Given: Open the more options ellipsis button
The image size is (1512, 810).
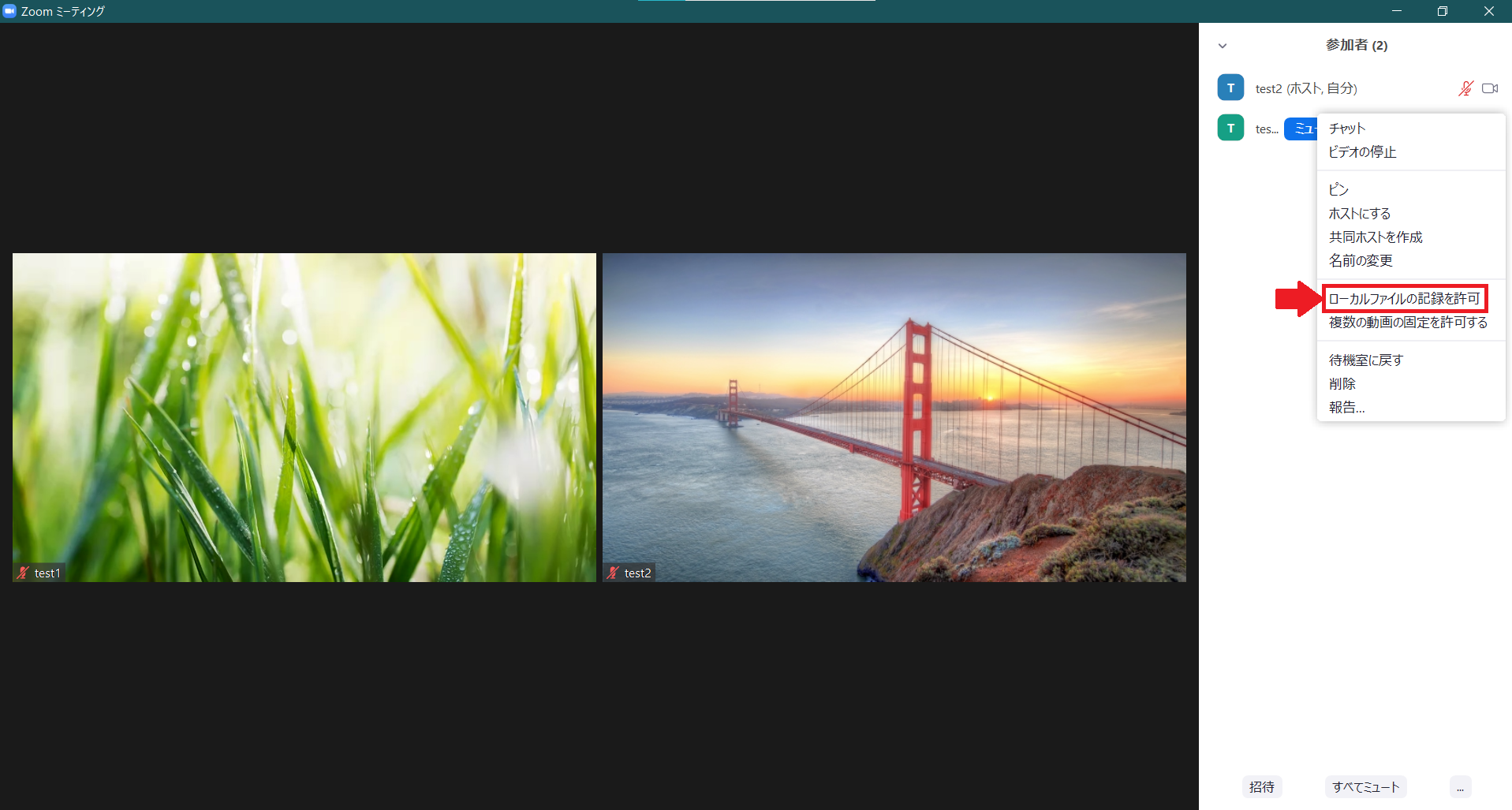Looking at the screenshot, I should click(1460, 787).
